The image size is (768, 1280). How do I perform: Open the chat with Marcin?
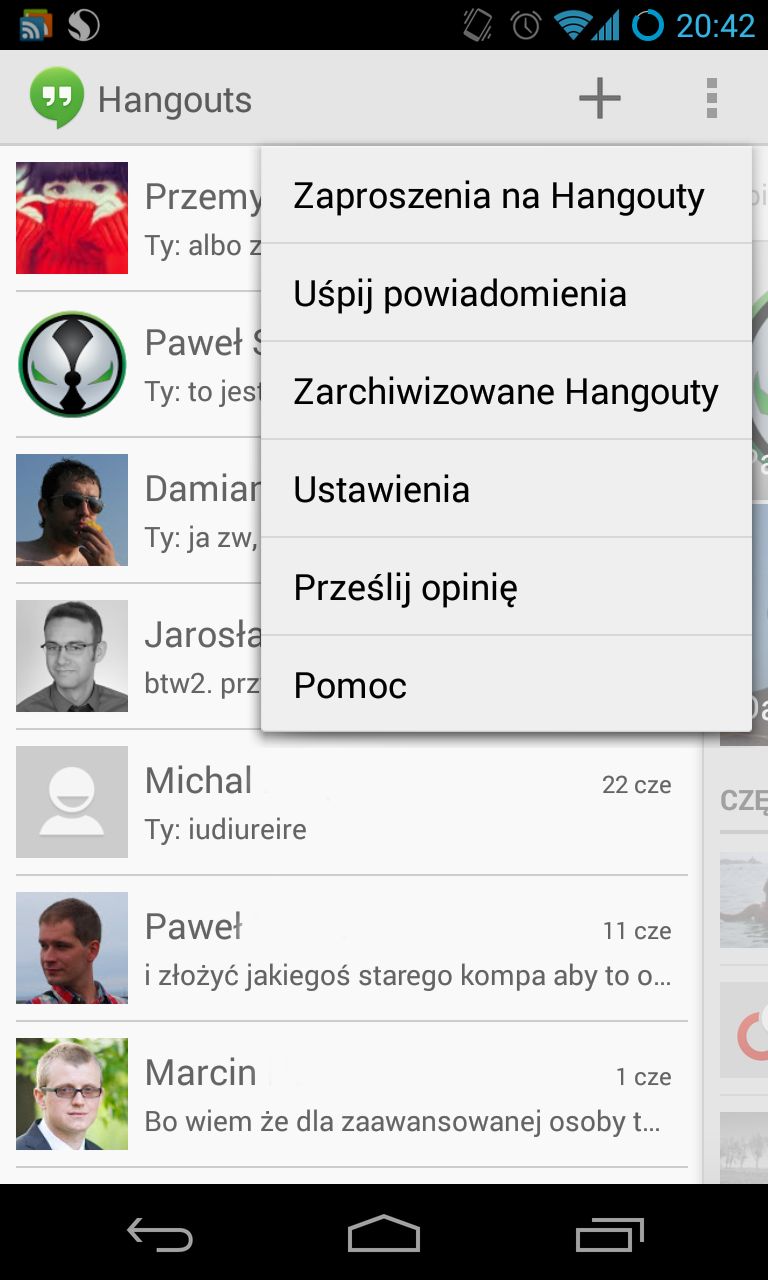tap(352, 1094)
